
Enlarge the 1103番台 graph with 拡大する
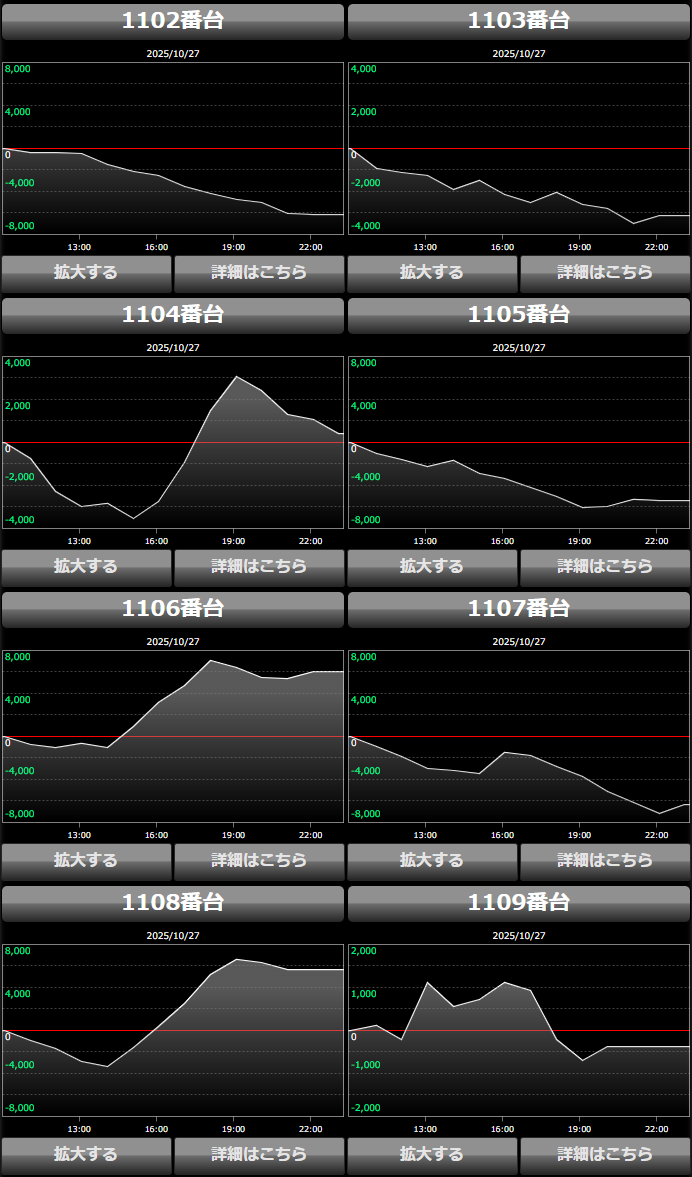[x=432, y=272]
